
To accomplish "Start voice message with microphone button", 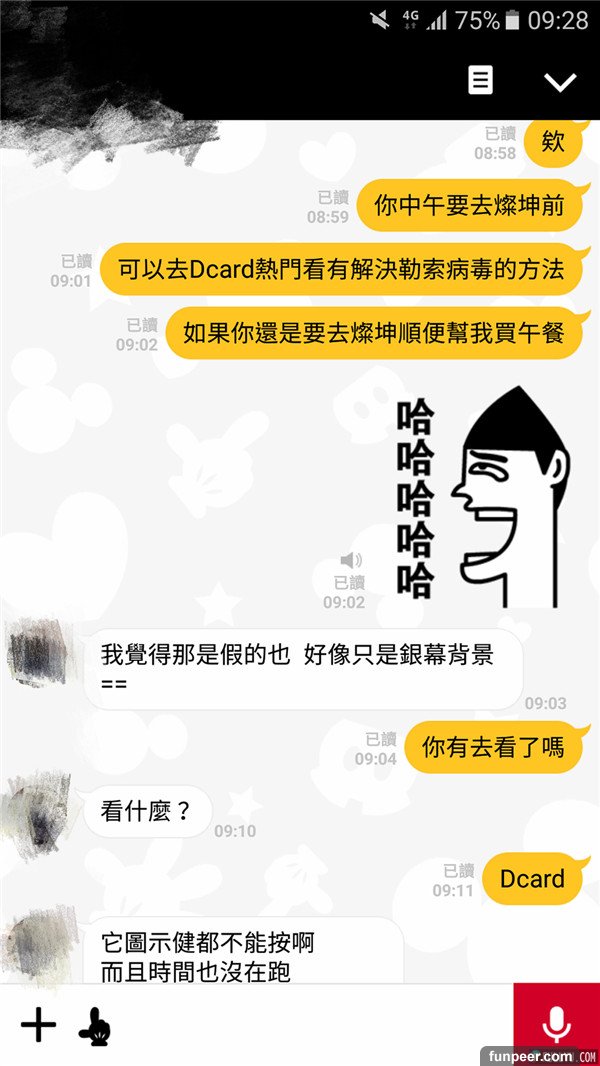I will [x=556, y=1024].
